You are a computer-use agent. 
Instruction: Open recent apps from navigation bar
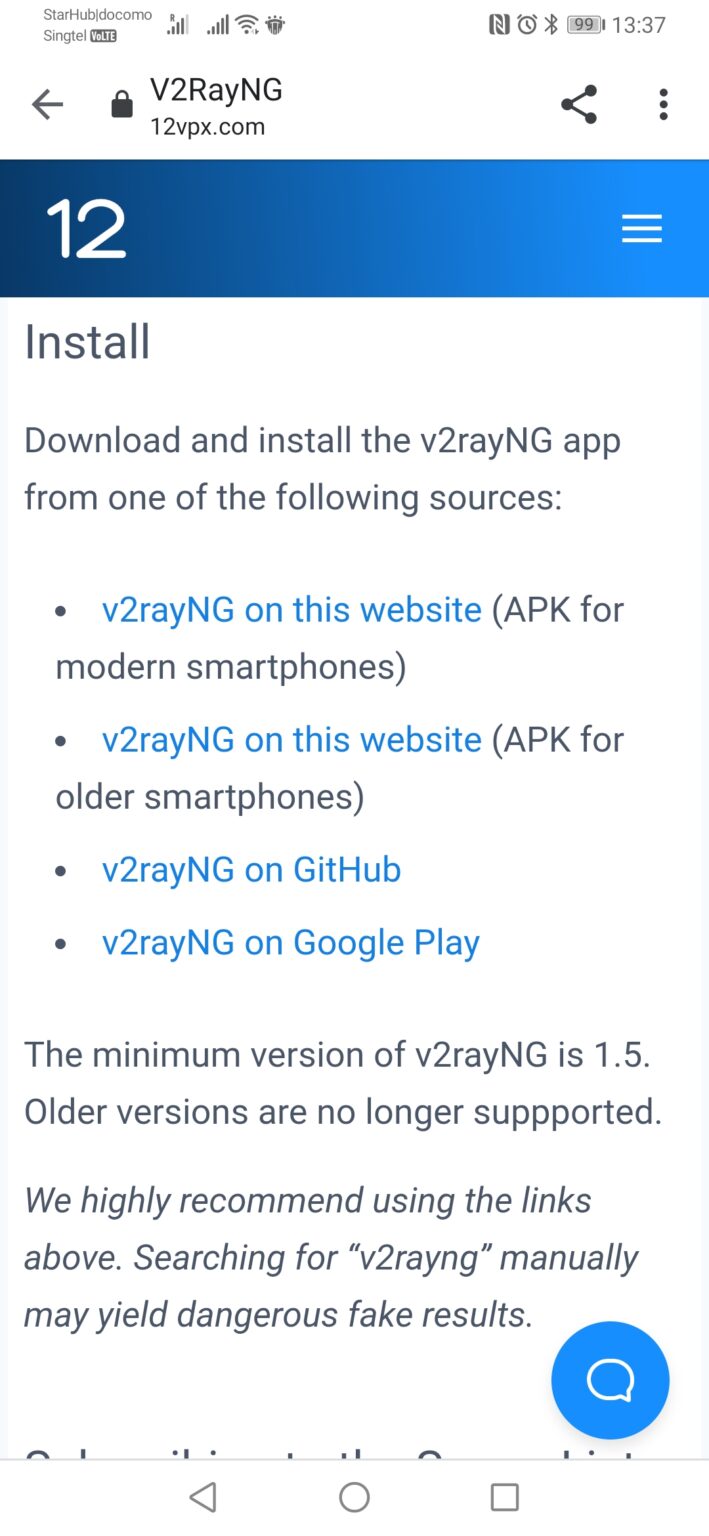pyautogui.click(x=504, y=1497)
